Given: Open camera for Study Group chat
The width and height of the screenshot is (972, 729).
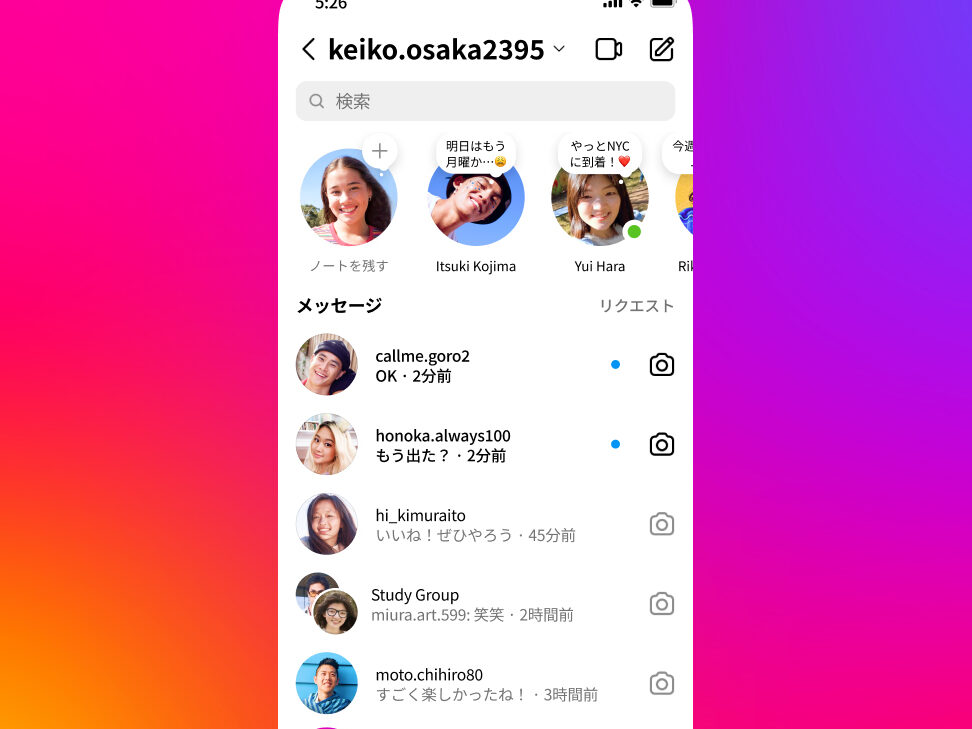Looking at the screenshot, I should pyautogui.click(x=661, y=604).
